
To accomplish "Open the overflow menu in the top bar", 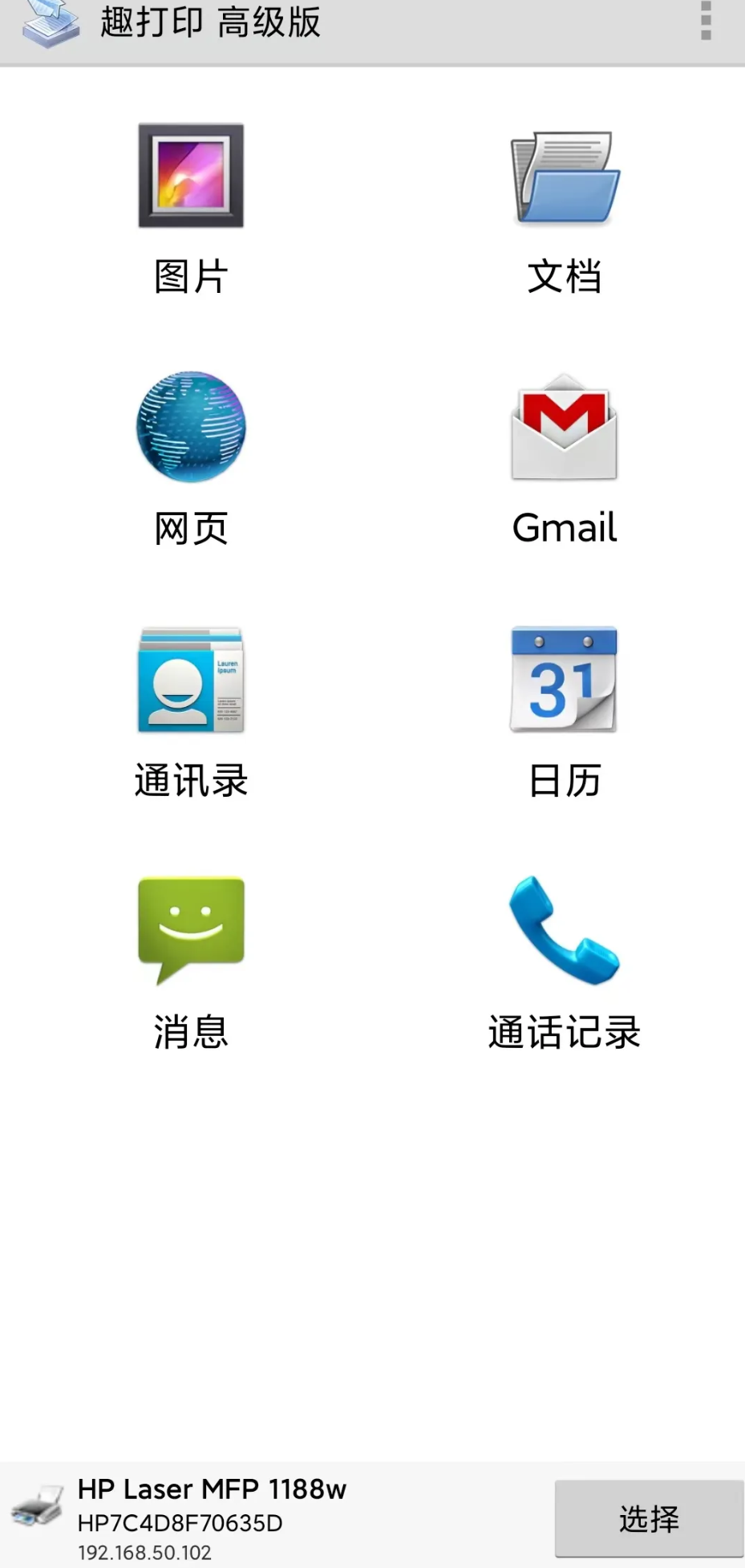I will pyautogui.click(x=706, y=22).
